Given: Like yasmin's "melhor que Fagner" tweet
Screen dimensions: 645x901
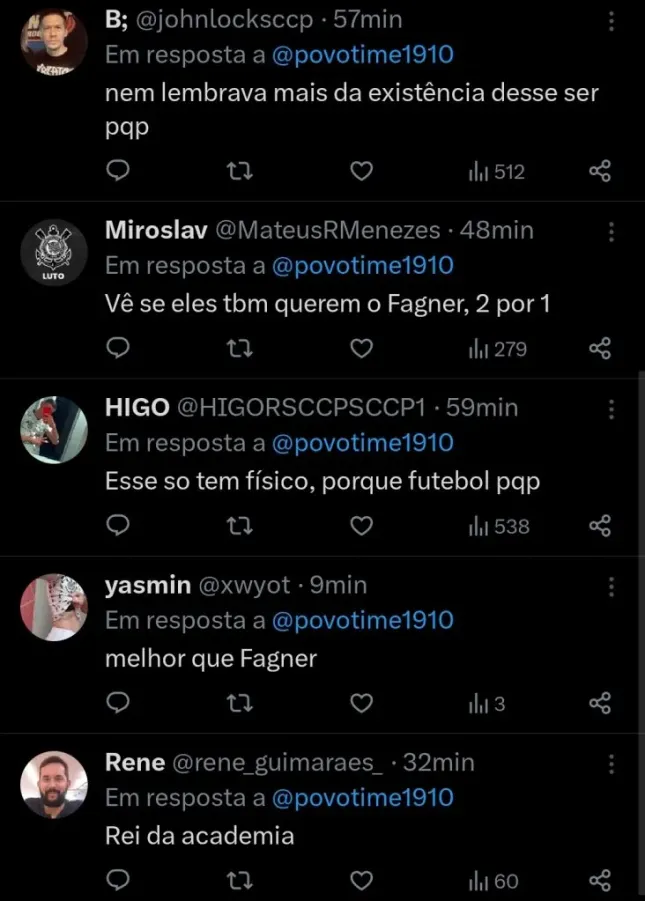Looking at the screenshot, I should click(x=361, y=704).
